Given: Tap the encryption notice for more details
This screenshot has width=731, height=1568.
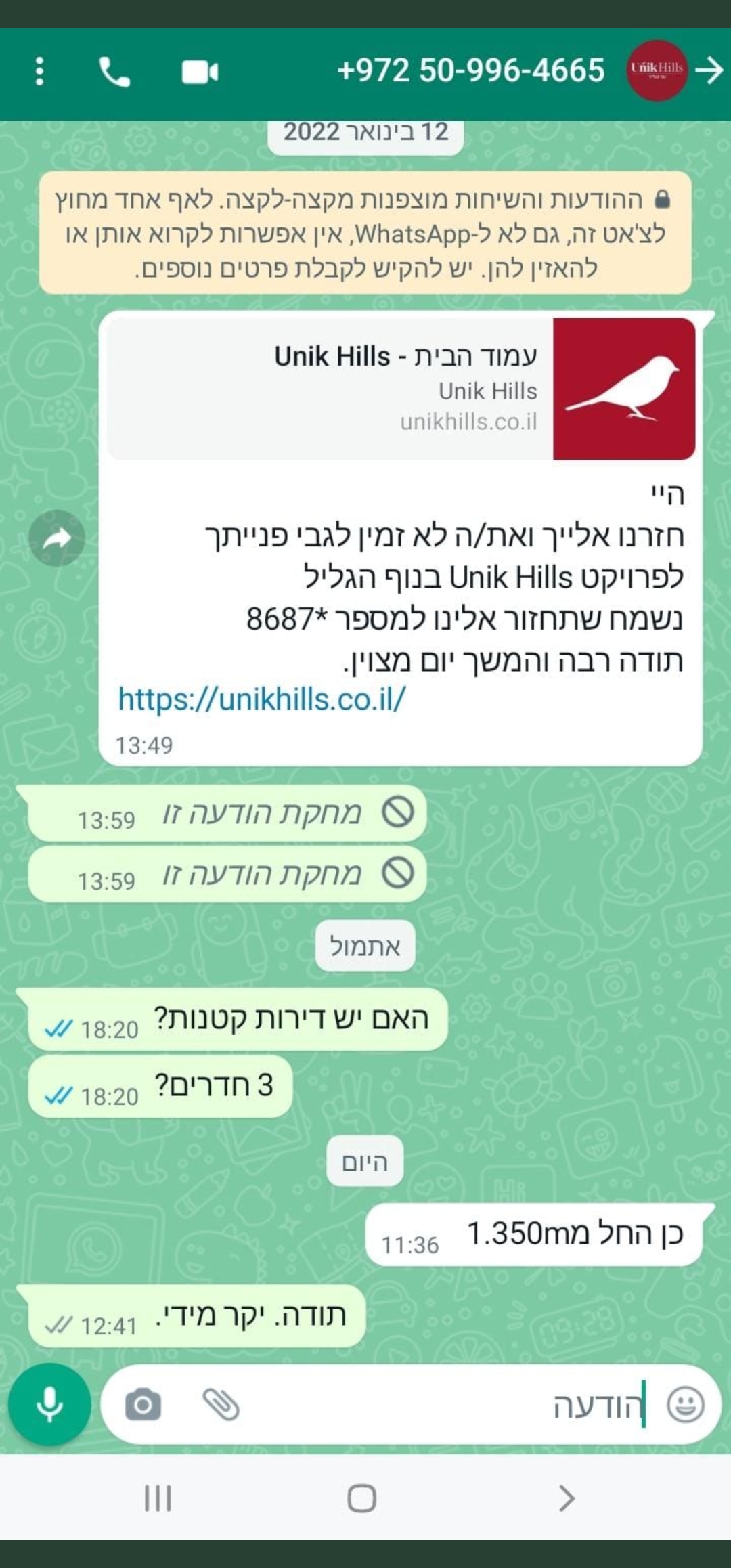Looking at the screenshot, I should click(x=365, y=233).
